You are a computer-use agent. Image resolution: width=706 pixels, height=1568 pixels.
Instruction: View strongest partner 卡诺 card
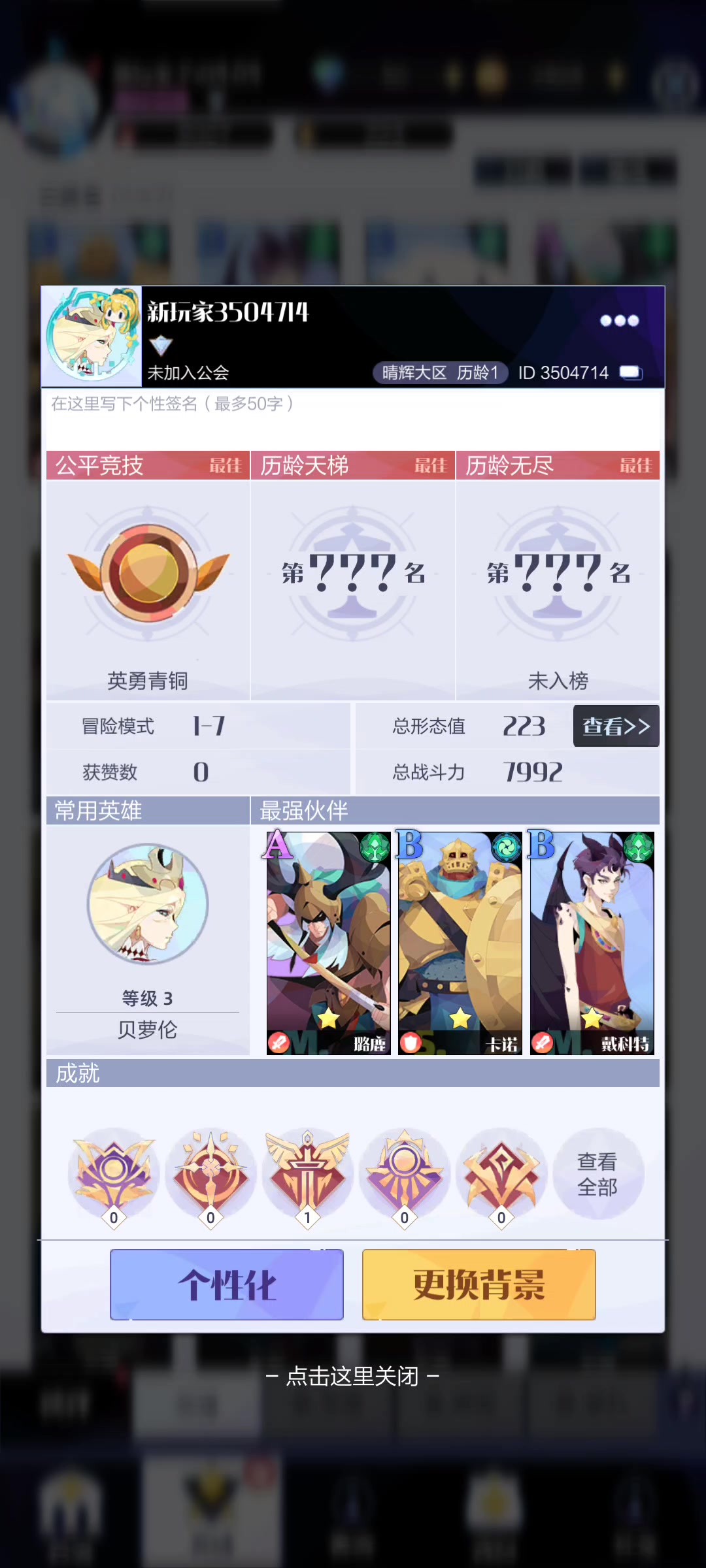coord(460,943)
